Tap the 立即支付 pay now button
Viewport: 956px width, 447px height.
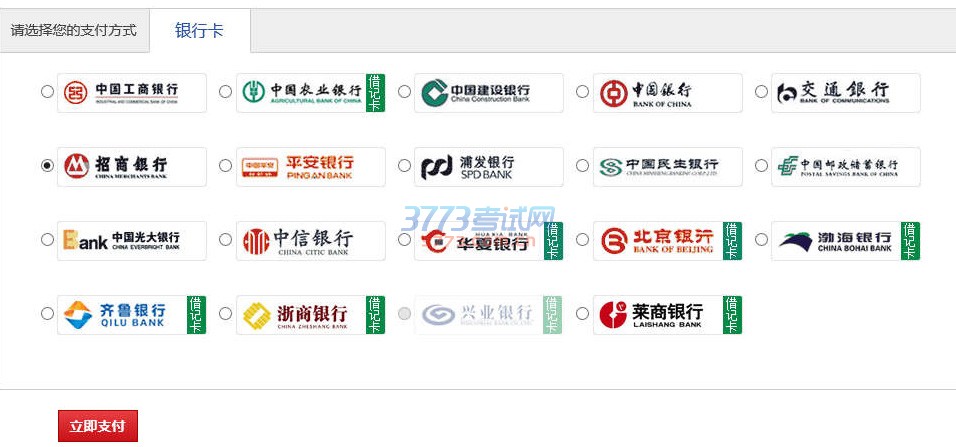tap(98, 426)
